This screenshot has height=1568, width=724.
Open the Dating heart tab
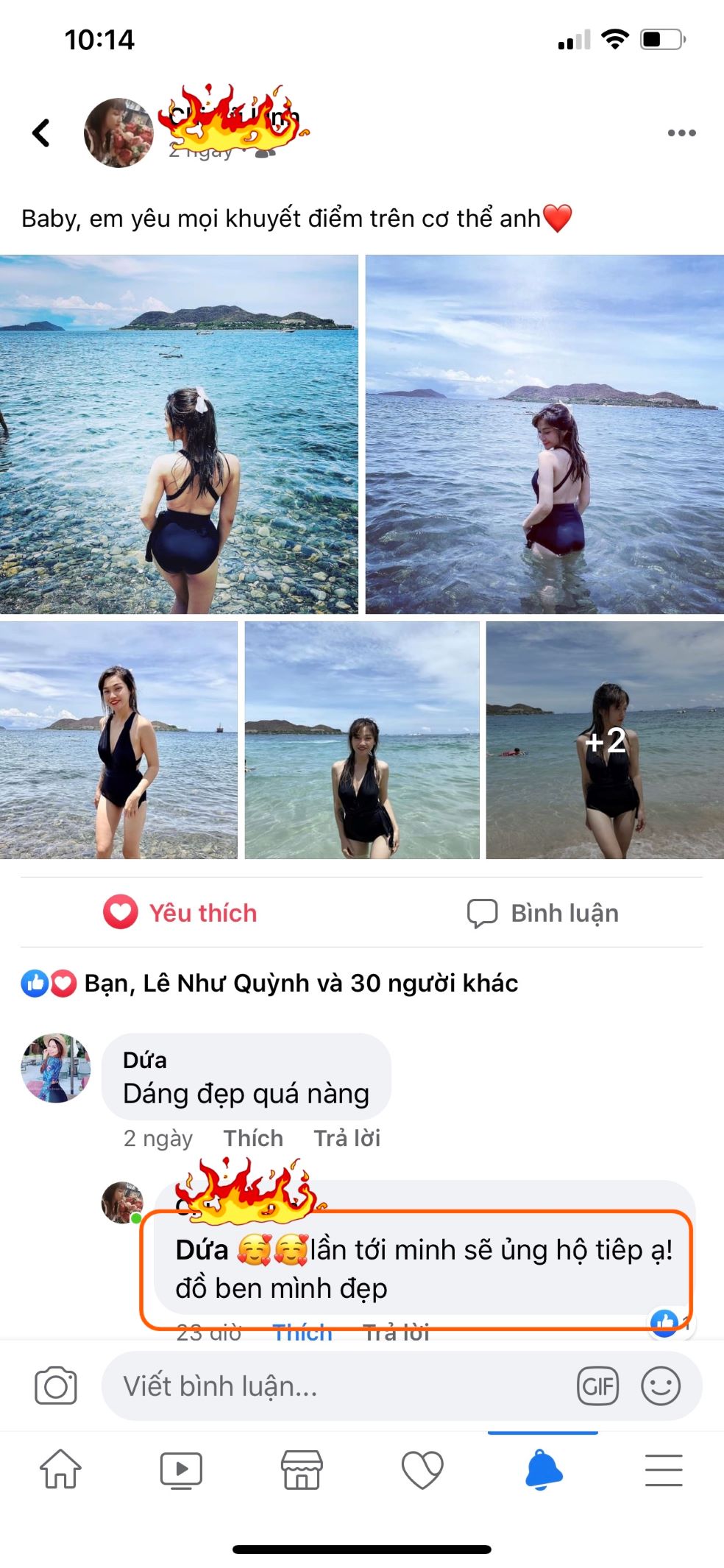point(422,1469)
